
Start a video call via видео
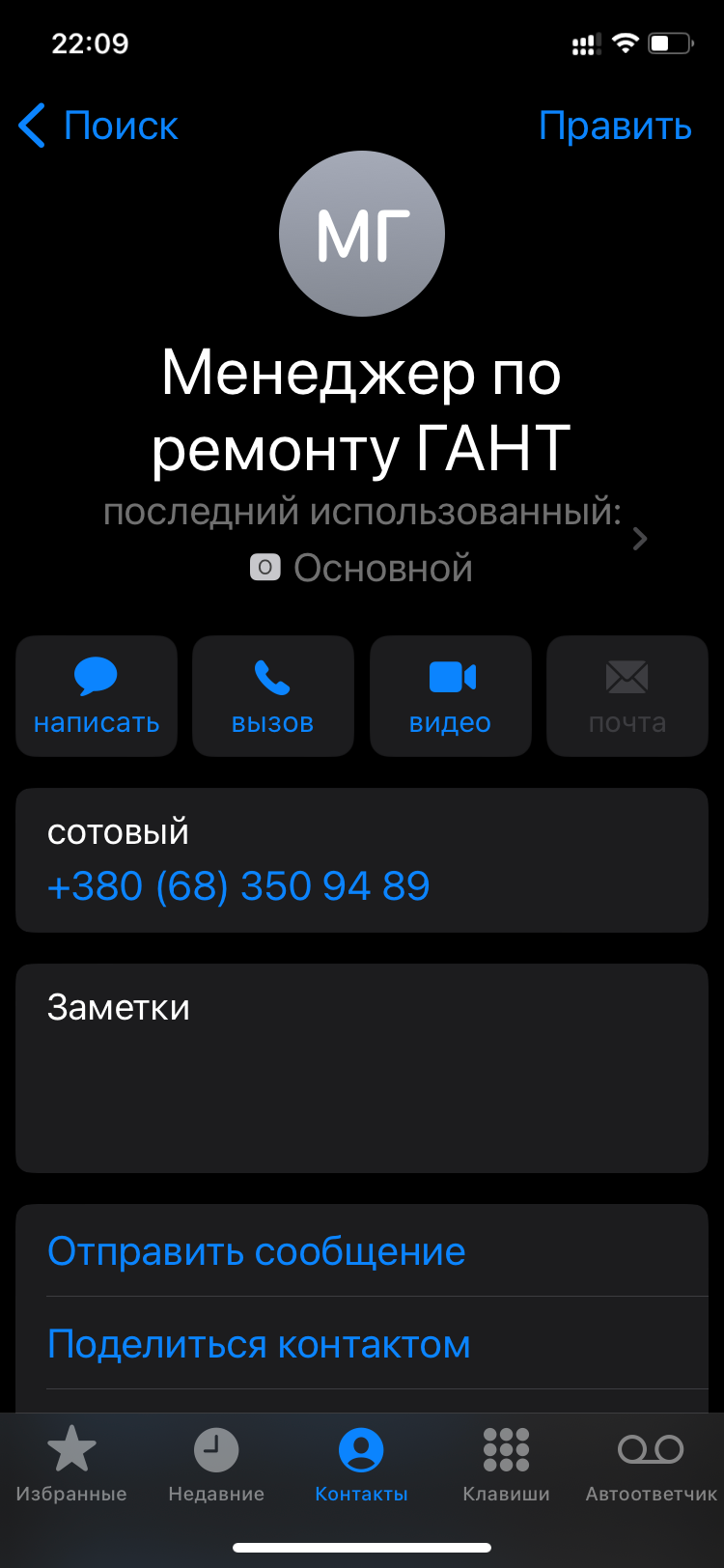click(451, 695)
